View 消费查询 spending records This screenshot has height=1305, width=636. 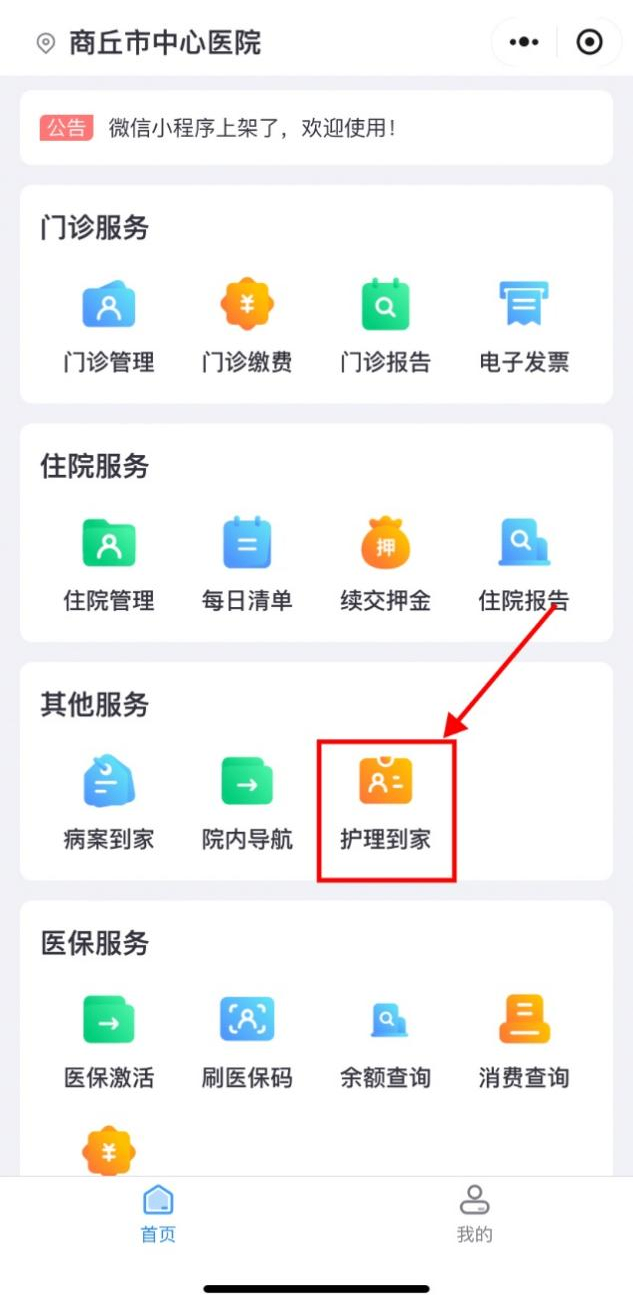pyautogui.click(x=524, y=1041)
